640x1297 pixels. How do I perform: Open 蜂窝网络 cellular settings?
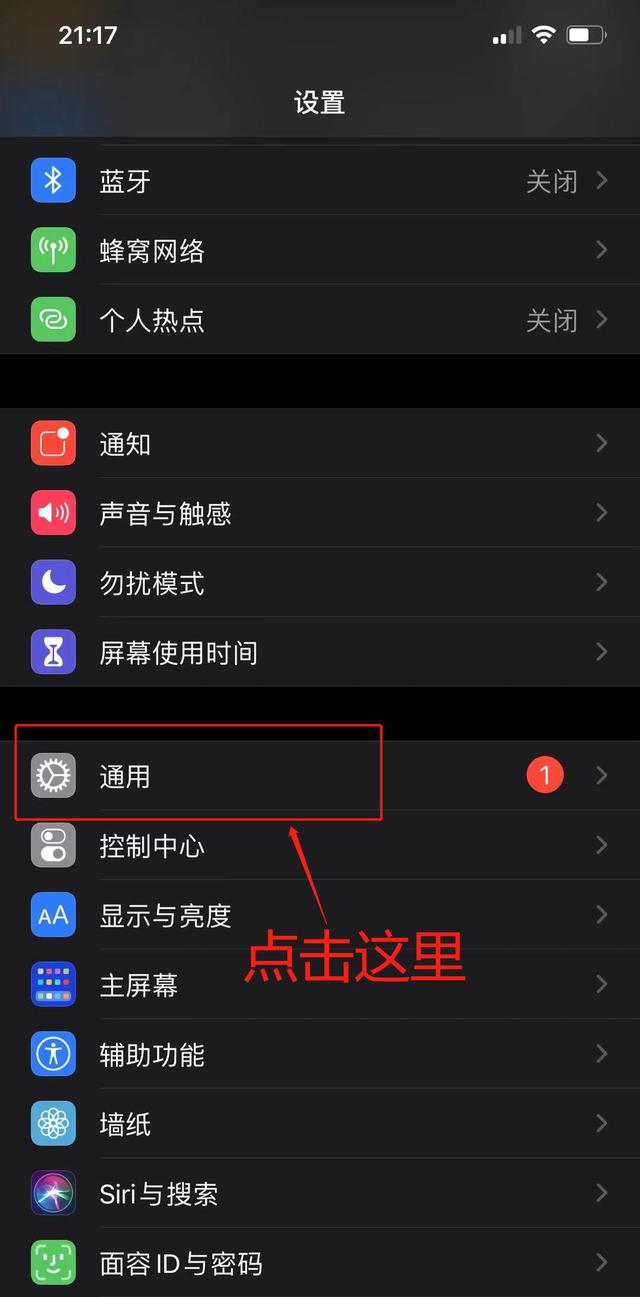tap(320, 250)
